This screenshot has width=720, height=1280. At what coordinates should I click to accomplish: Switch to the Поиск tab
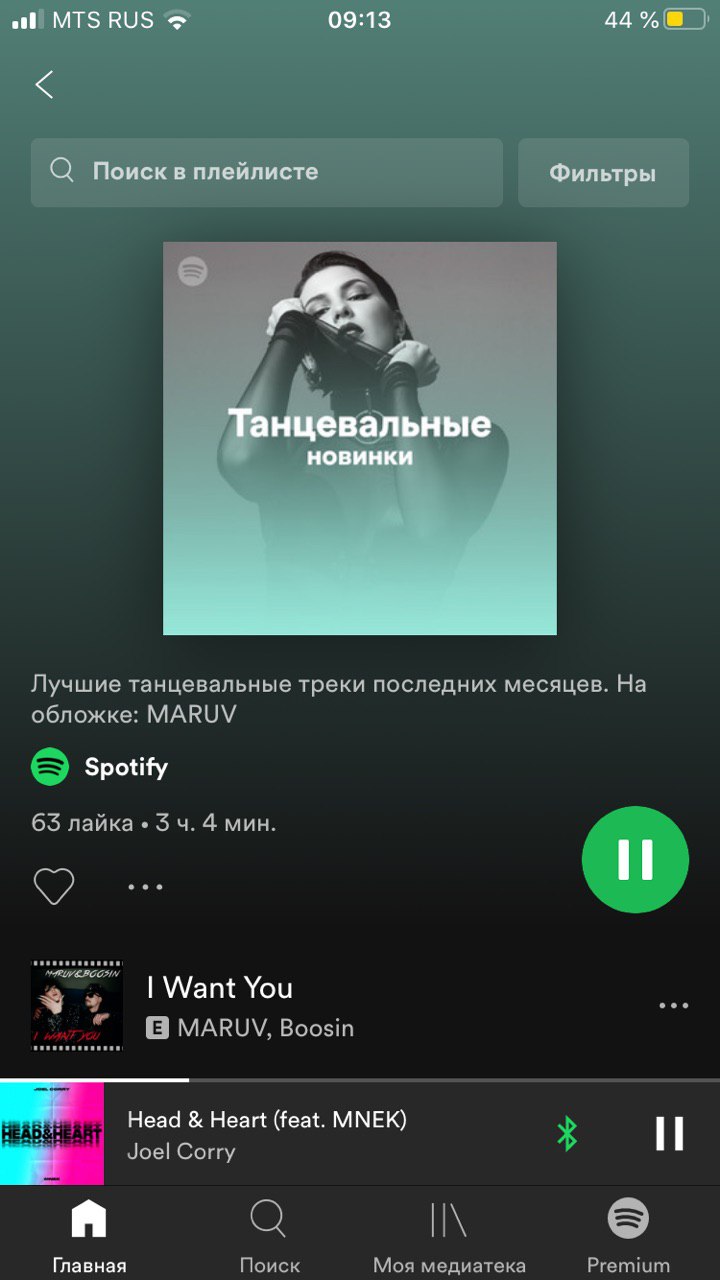coord(269,1238)
